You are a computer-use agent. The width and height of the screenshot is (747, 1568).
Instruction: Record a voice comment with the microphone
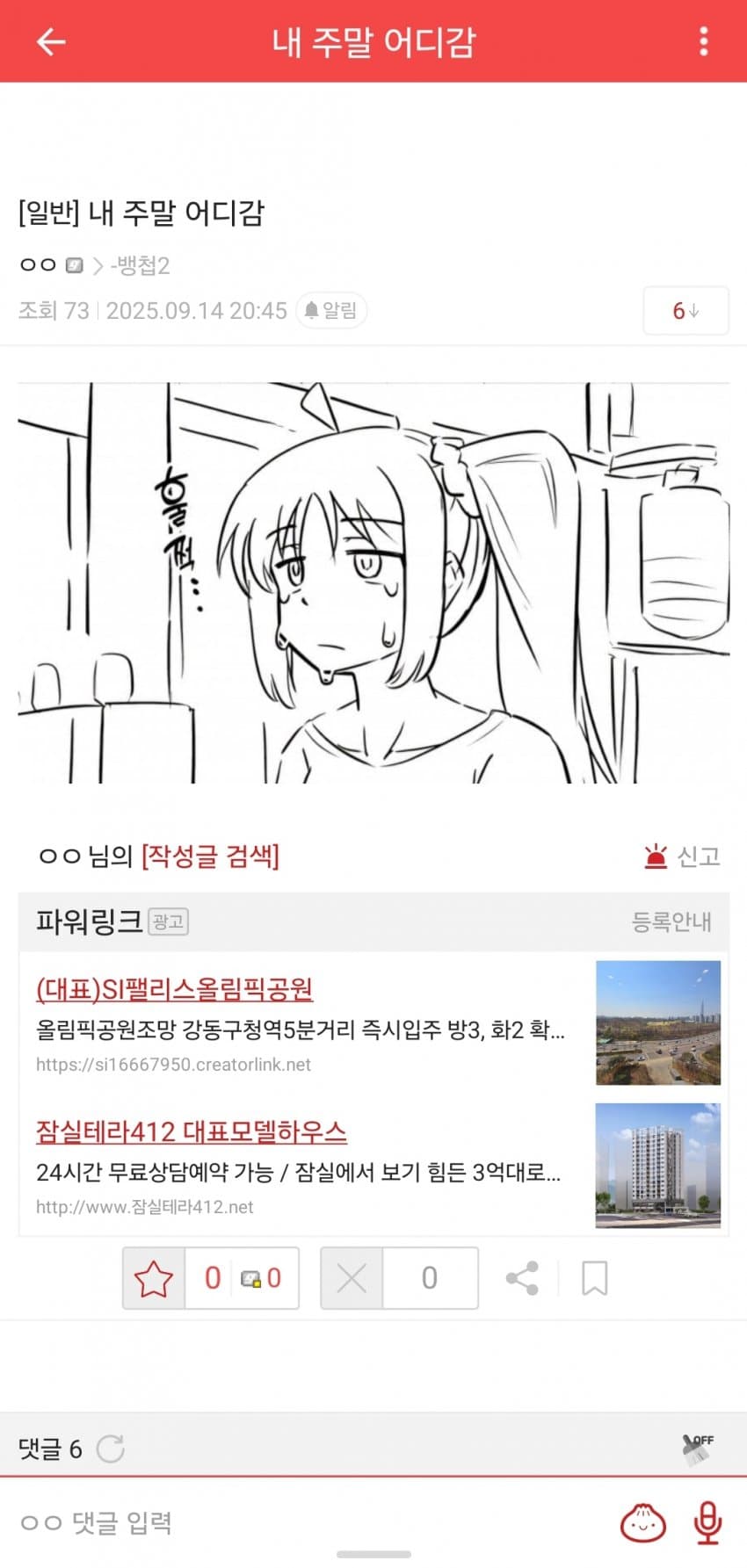coord(707,1522)
